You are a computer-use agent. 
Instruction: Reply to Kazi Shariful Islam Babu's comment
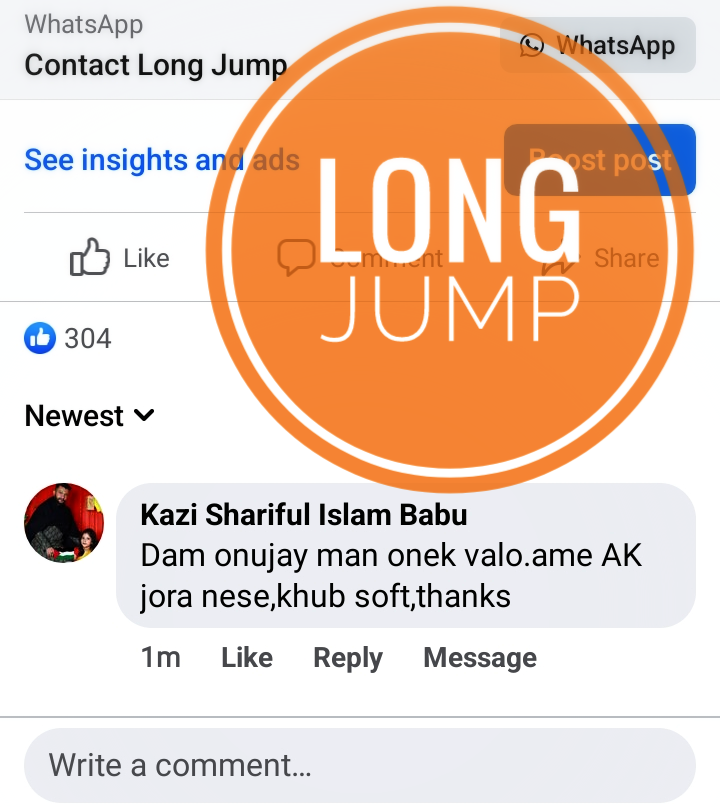coord(348,658)
